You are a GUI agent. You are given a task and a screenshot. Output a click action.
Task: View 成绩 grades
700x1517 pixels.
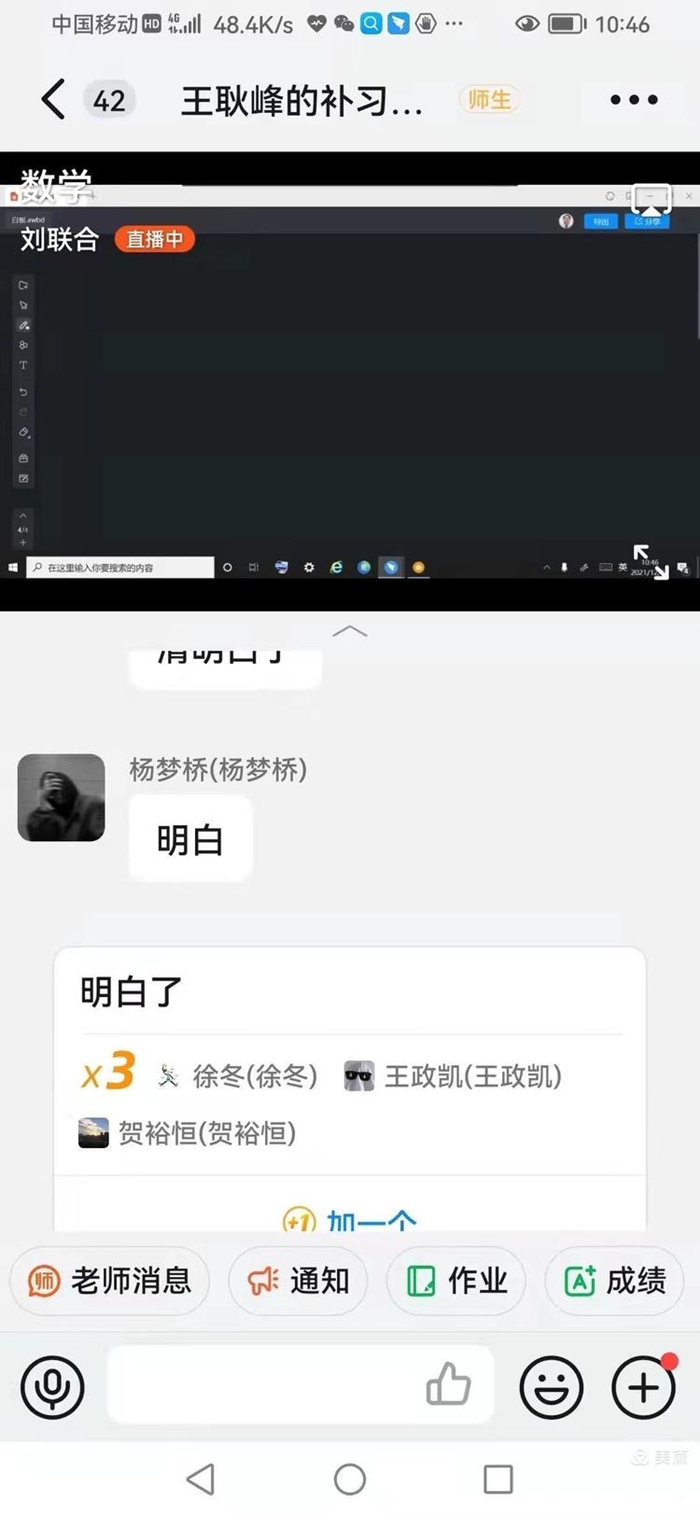coord(615,1280)
